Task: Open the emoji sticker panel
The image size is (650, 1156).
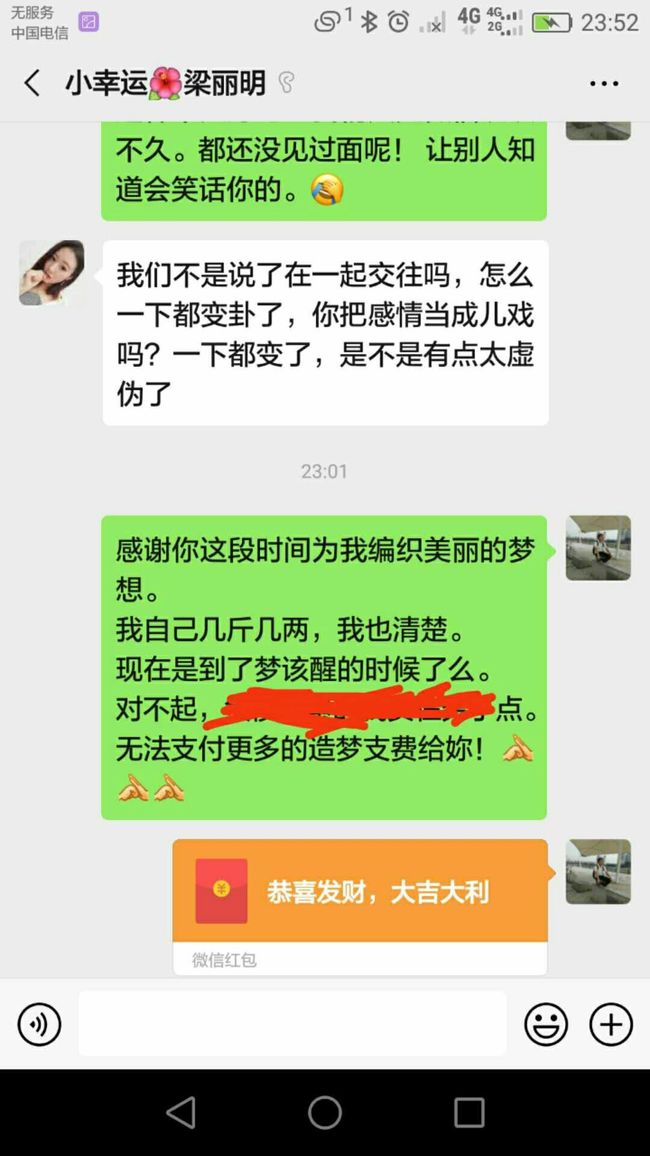Action: [546, 1025]
